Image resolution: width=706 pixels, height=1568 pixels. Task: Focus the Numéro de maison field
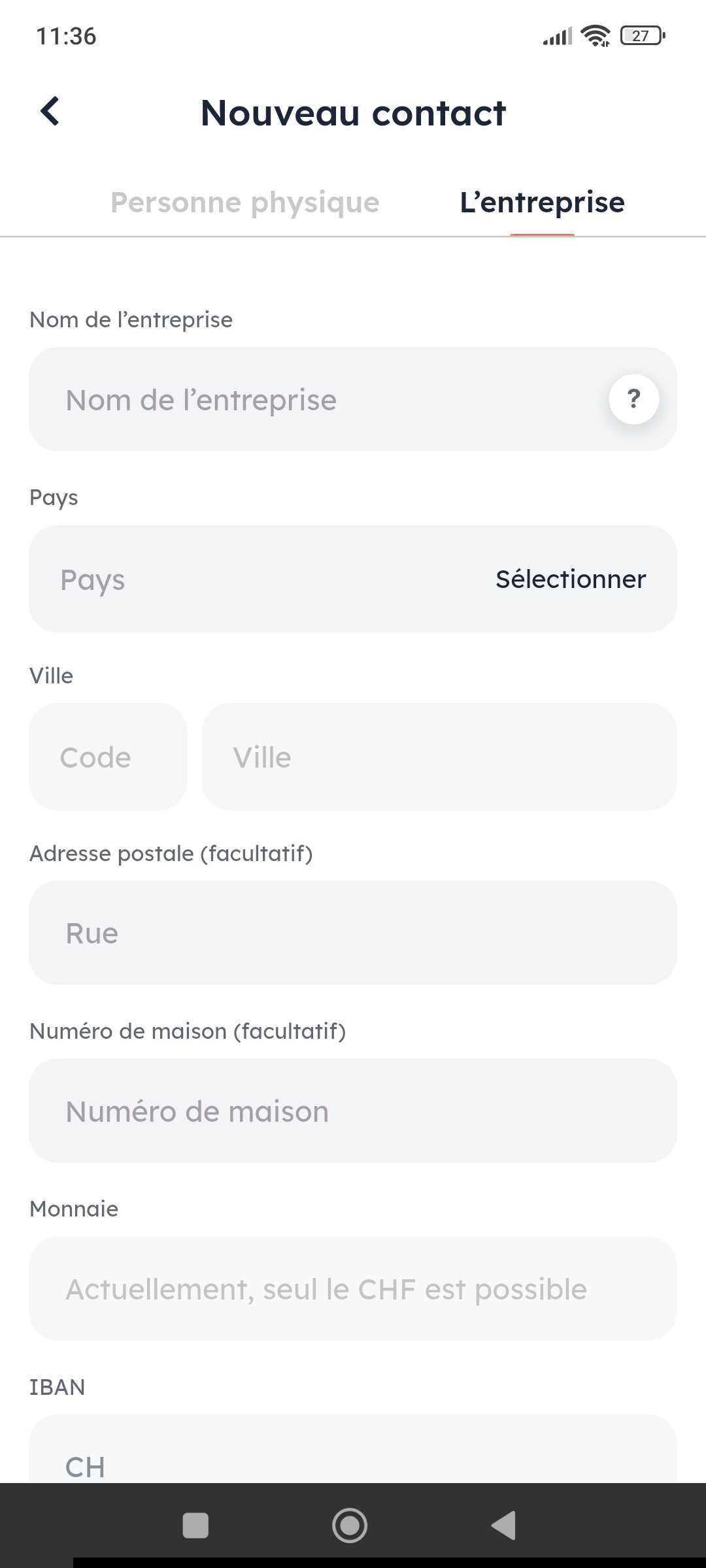click(x=353, y=1111)
